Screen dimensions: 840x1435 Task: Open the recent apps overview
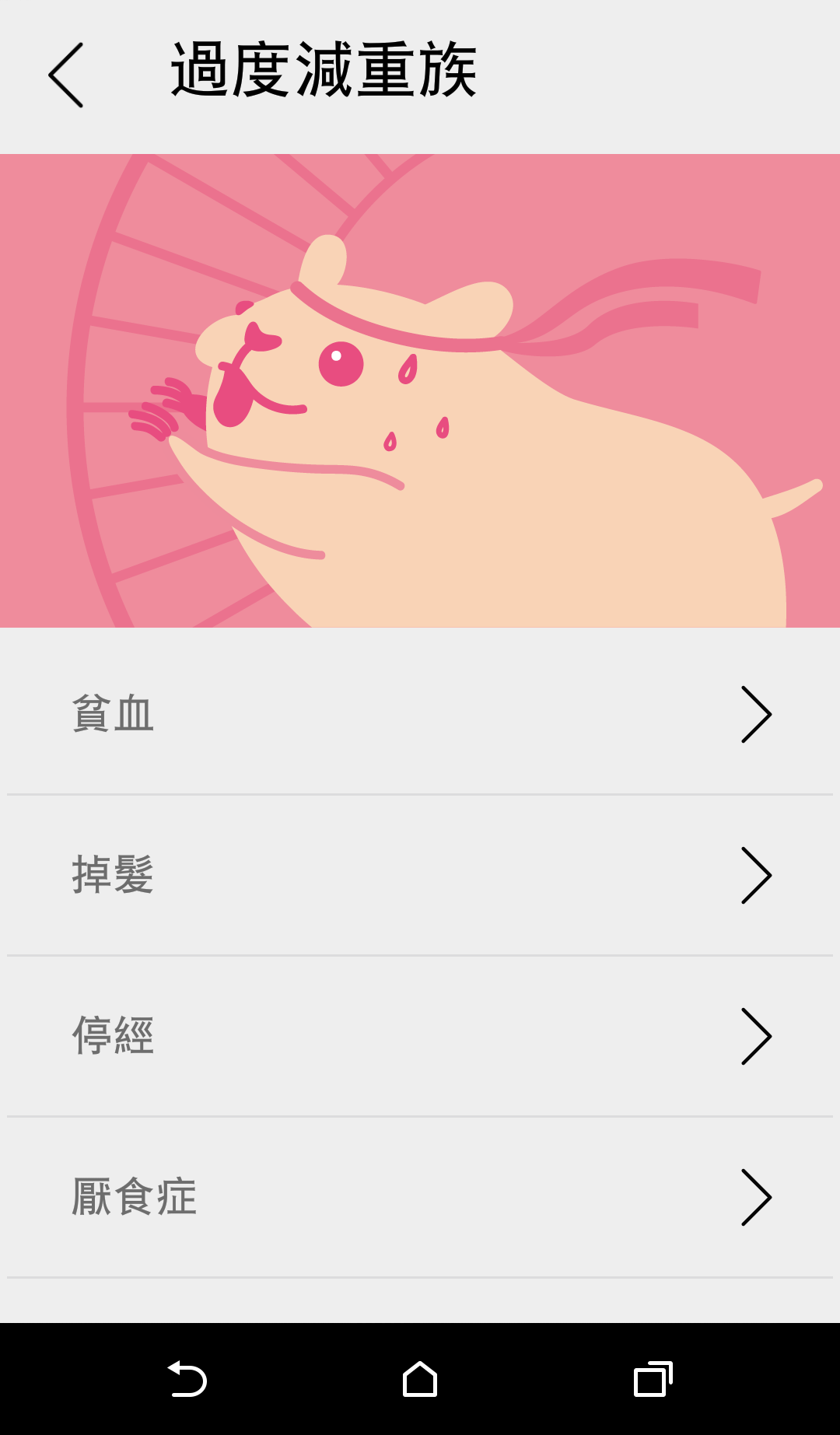tap(653, 1379)
